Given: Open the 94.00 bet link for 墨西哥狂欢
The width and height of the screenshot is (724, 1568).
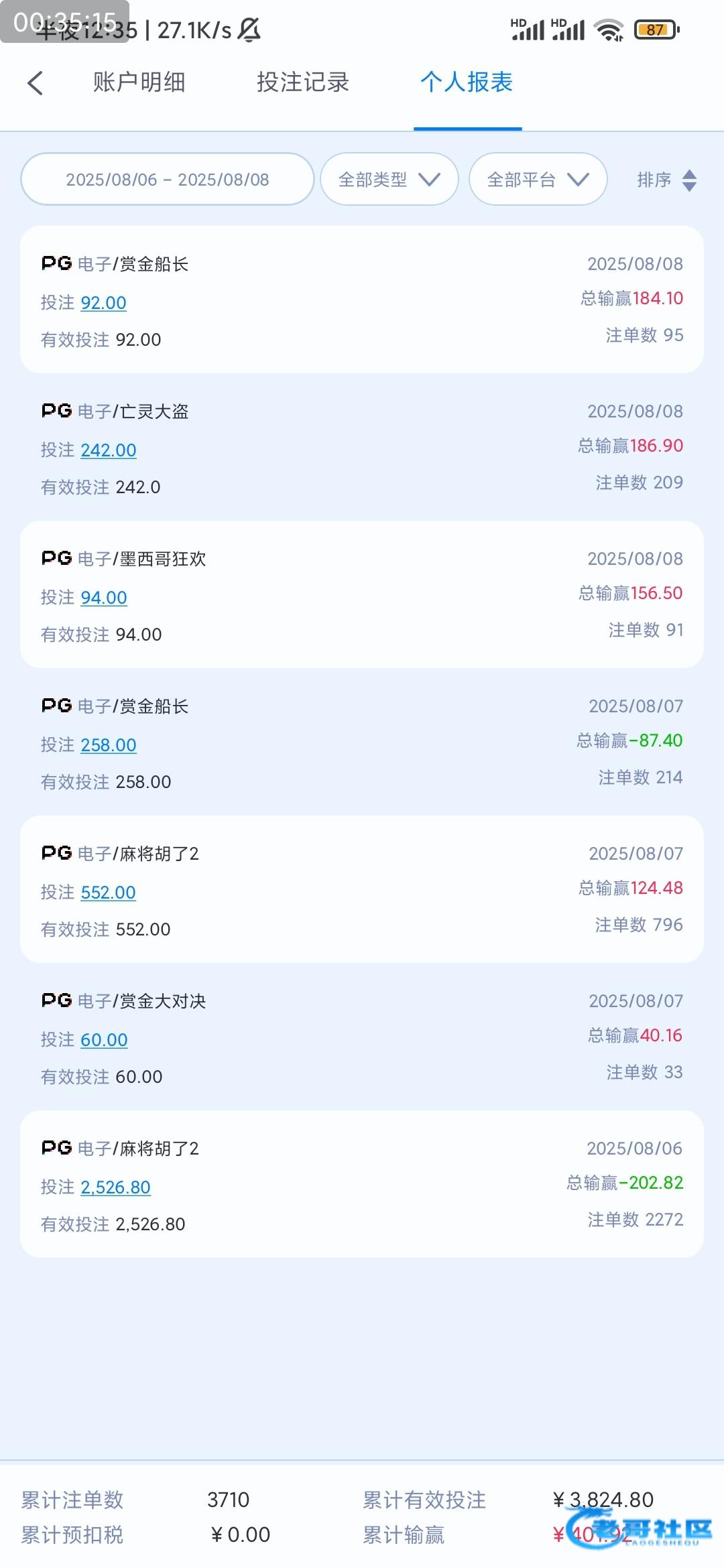Looking at the screenshot, I should (x=104, y=598).
